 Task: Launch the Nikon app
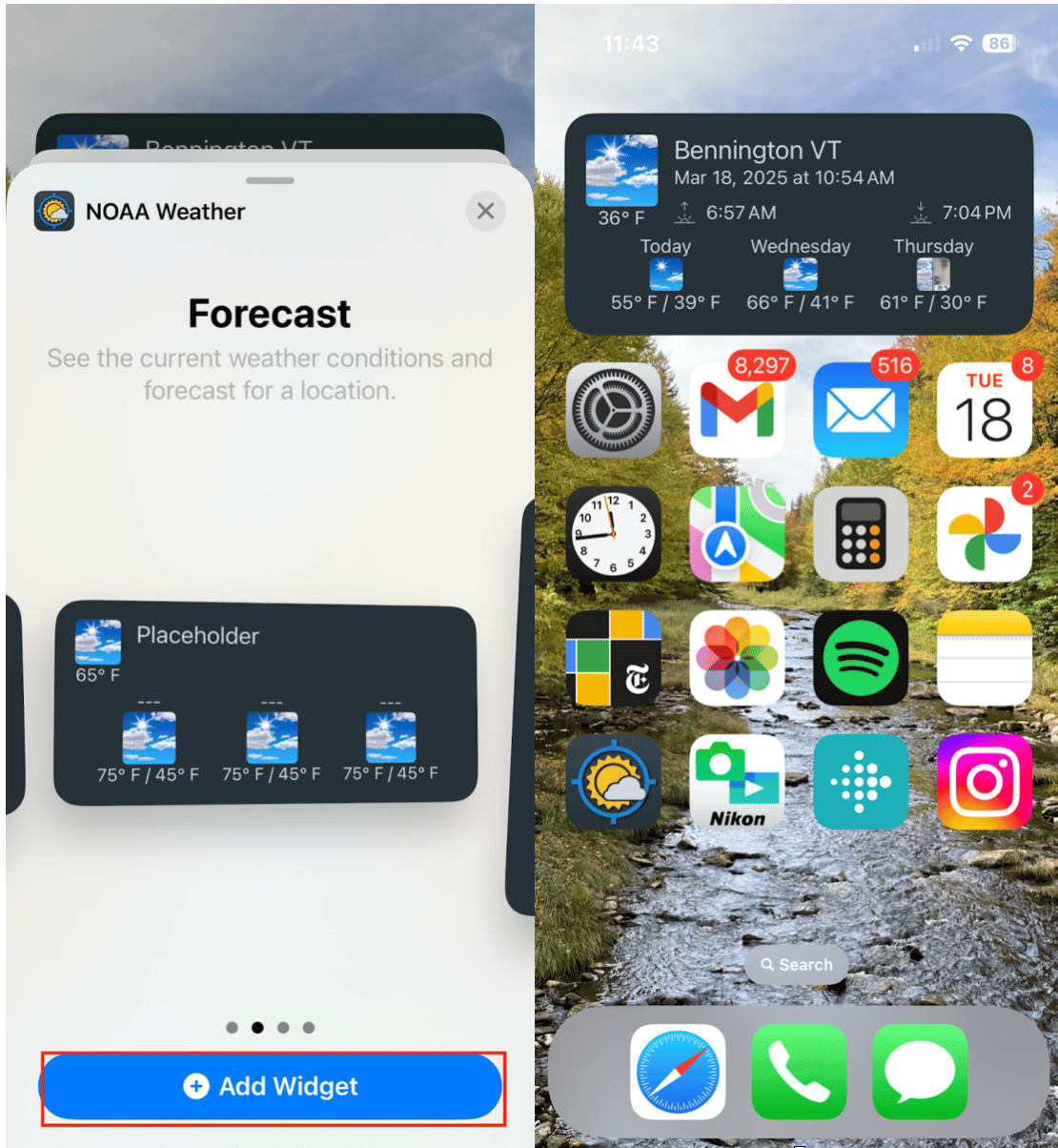coord(736,782)
